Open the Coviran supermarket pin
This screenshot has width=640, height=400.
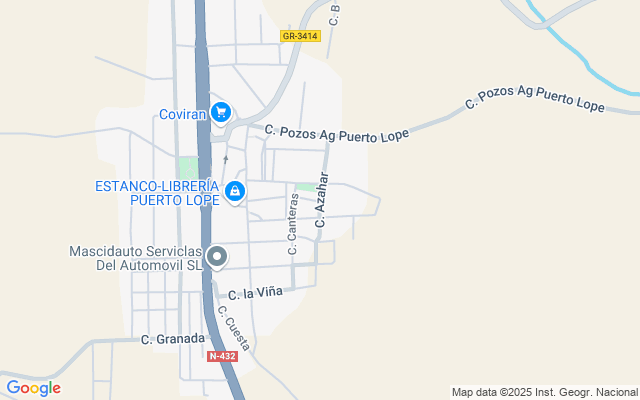point(221,113)
